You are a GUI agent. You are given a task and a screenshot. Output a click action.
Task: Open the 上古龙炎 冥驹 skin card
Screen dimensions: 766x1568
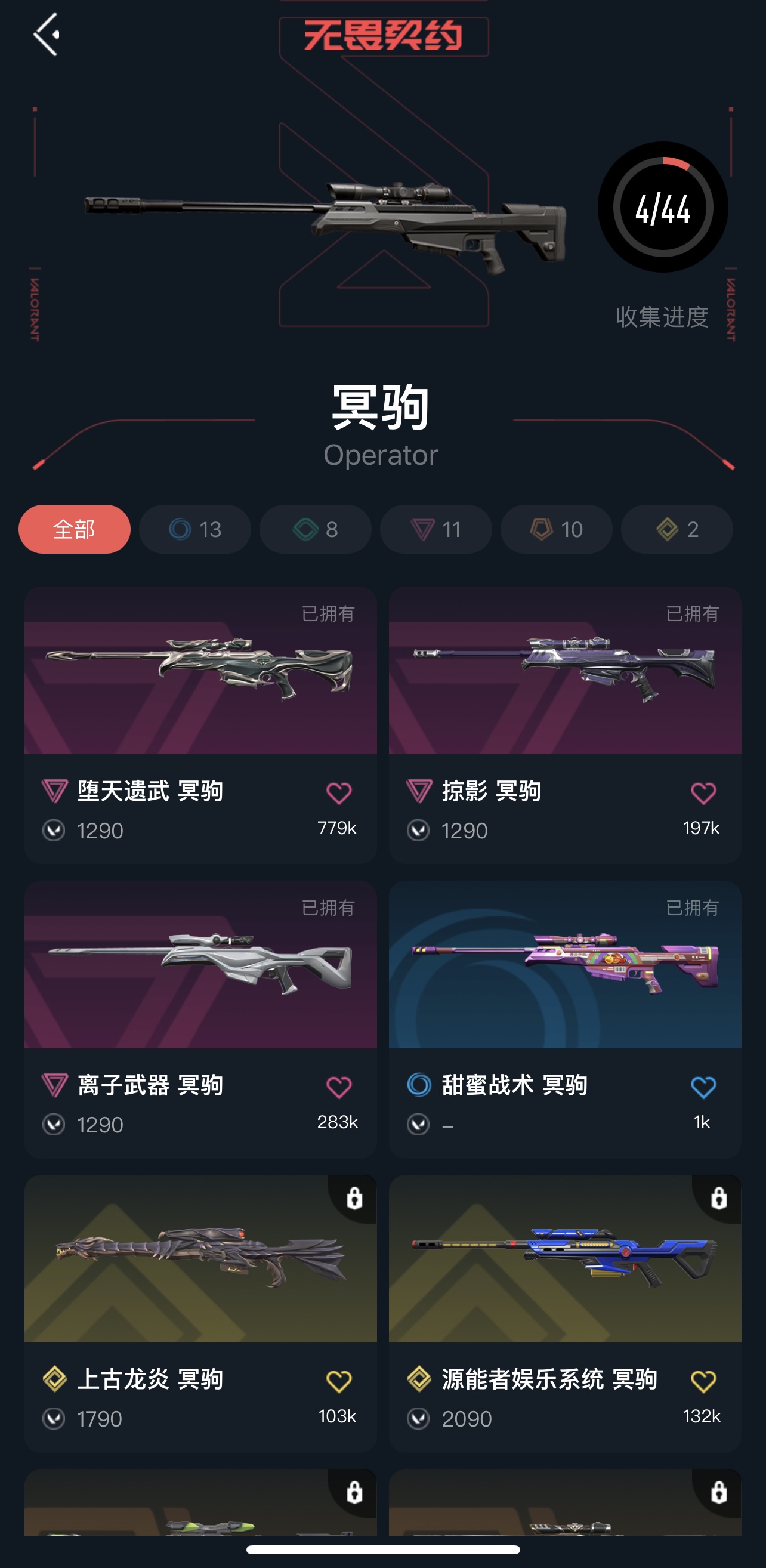(x=200, y=1260)
